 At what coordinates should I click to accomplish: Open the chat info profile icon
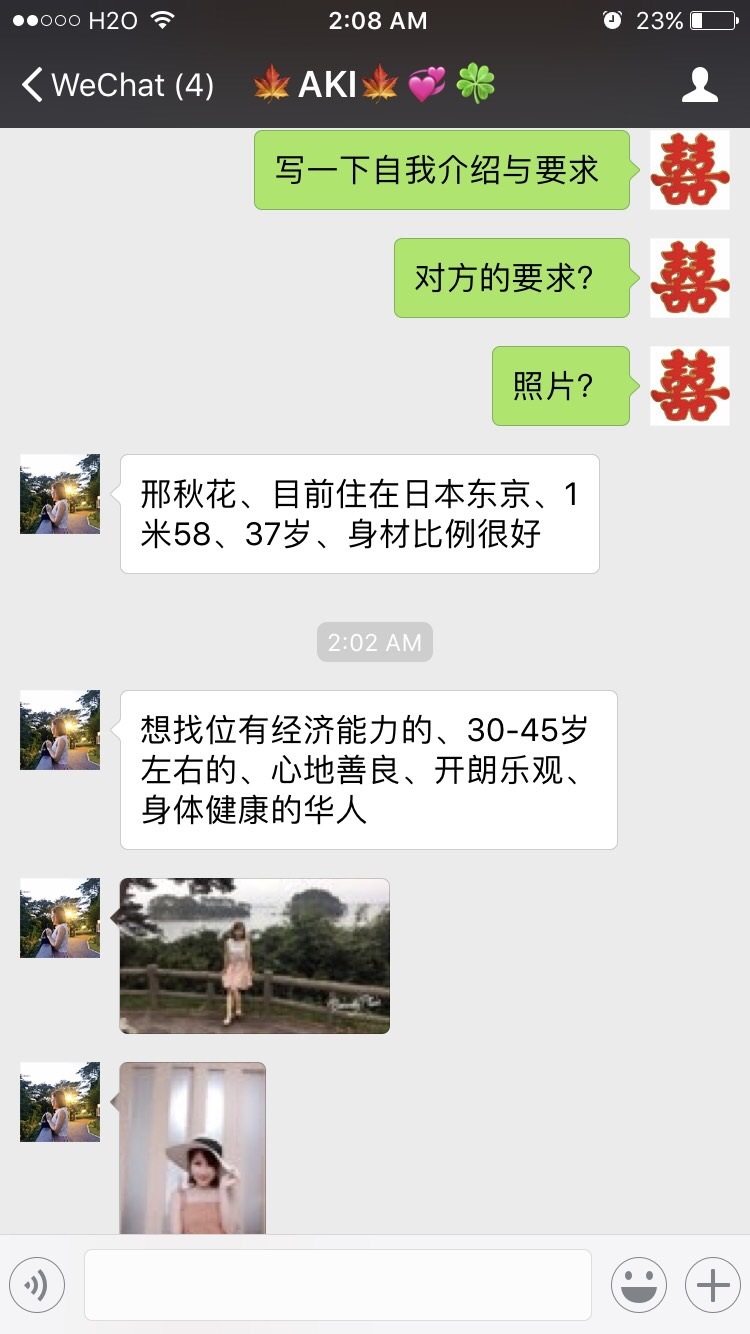tap(699, 85)
